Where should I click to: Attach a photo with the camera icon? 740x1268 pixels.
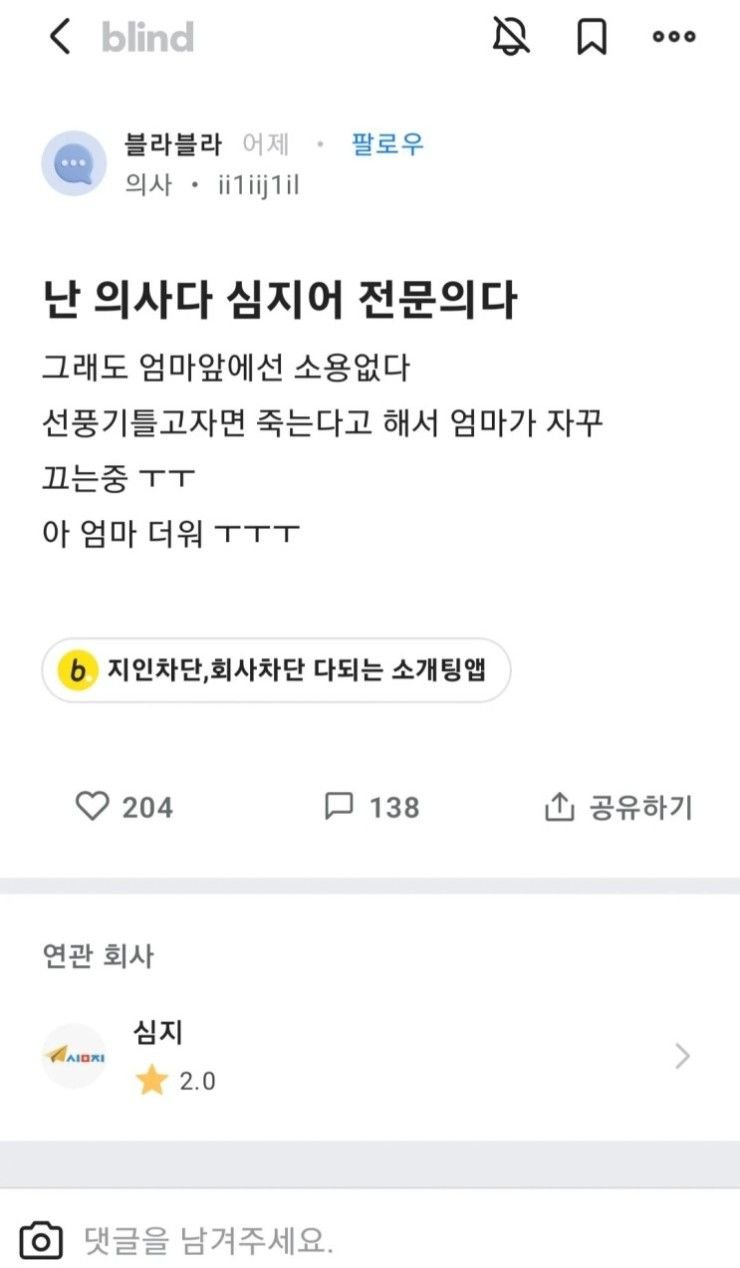tap(41, 1240)
